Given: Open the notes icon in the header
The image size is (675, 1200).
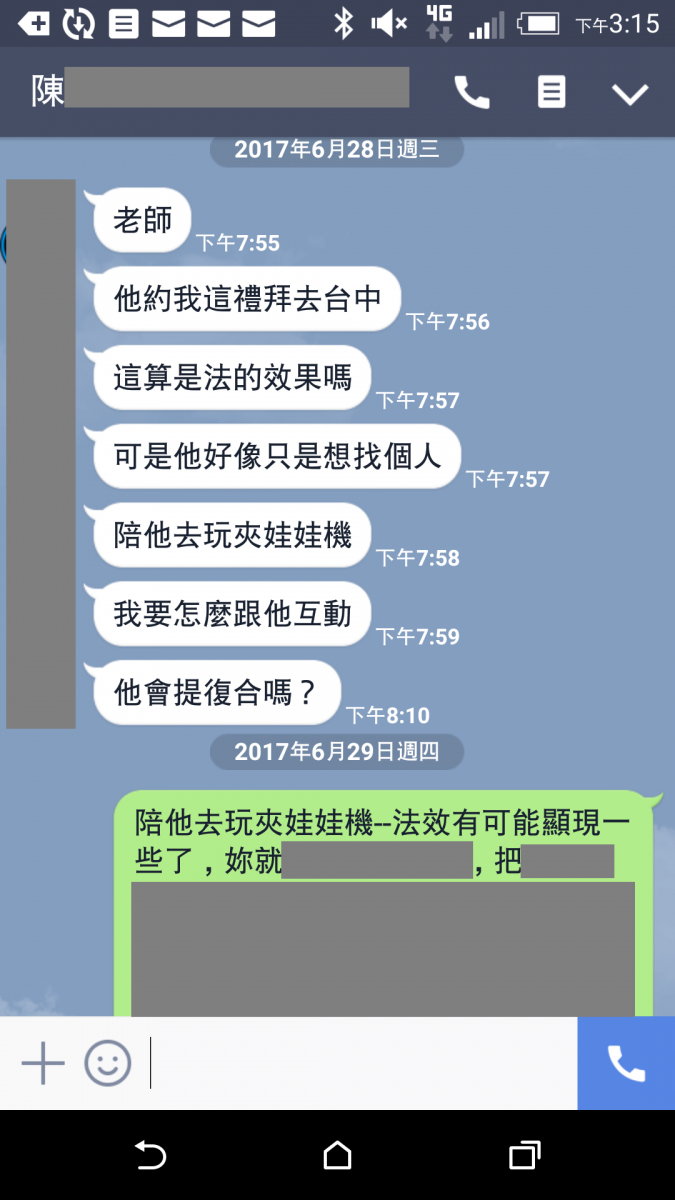Looking at the screenshot, I should click(x=551, y=93).
